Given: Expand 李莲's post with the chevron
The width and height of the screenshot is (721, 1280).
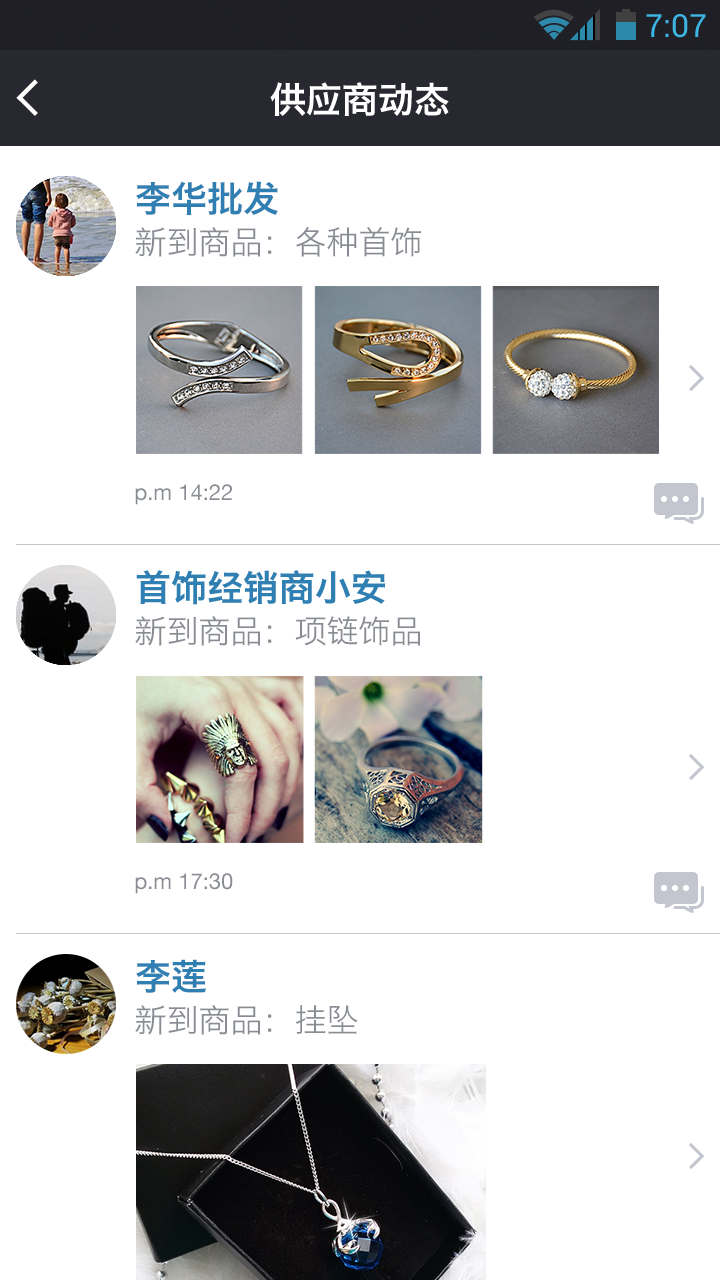Looking at the screenshot, I should pos(696,1156).
